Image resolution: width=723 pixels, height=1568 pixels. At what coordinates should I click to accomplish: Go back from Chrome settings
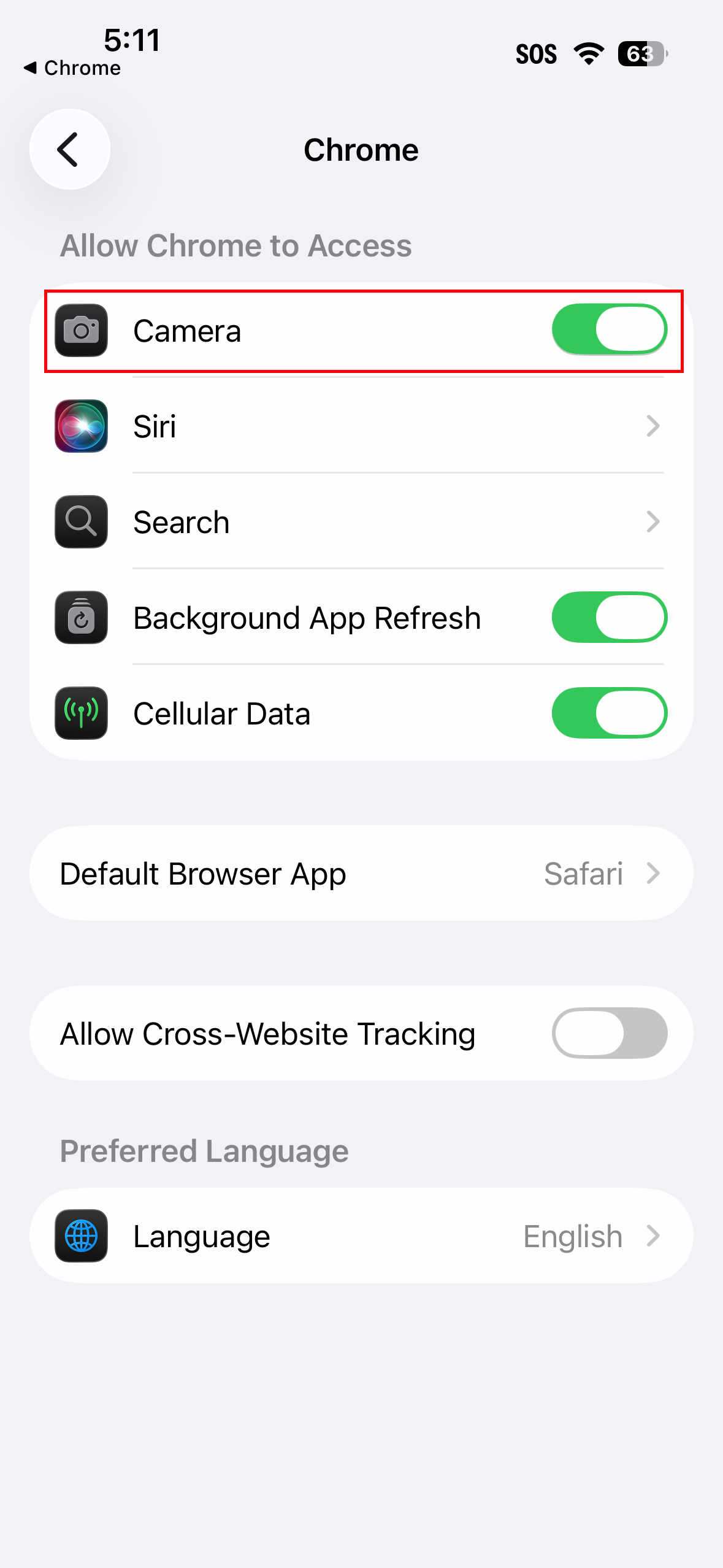(69, 149)
